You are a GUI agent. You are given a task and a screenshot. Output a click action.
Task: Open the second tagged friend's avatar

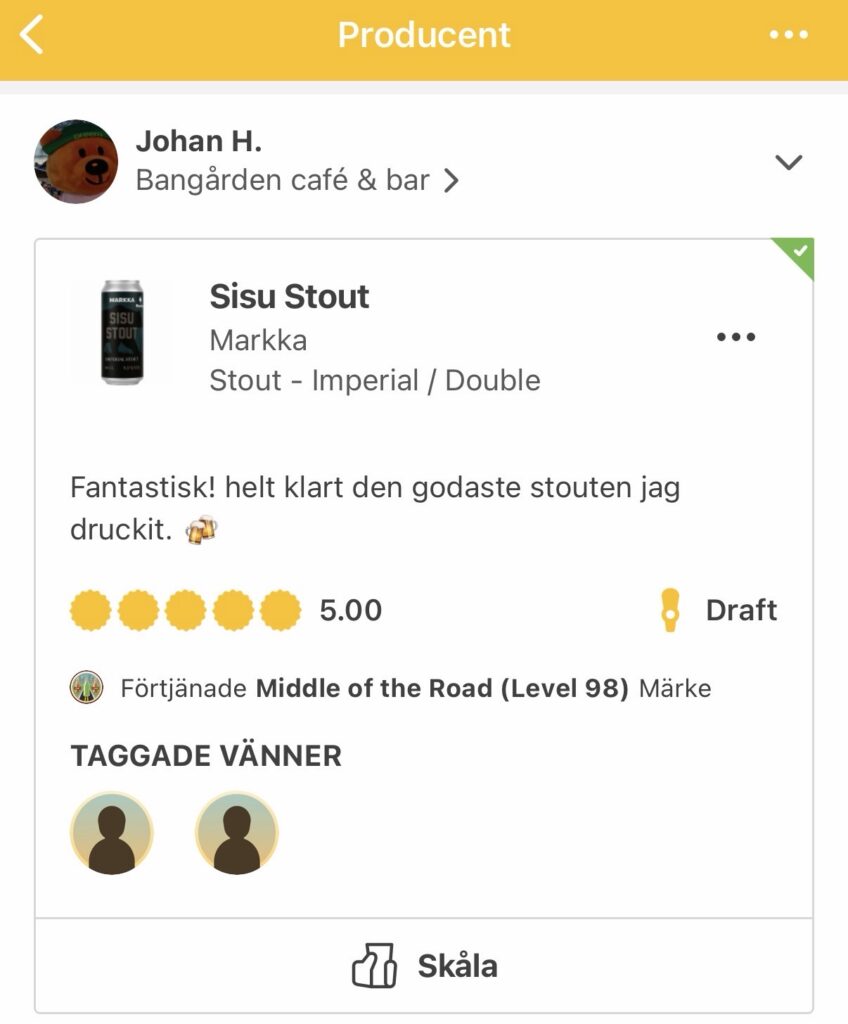coord(237,833)
